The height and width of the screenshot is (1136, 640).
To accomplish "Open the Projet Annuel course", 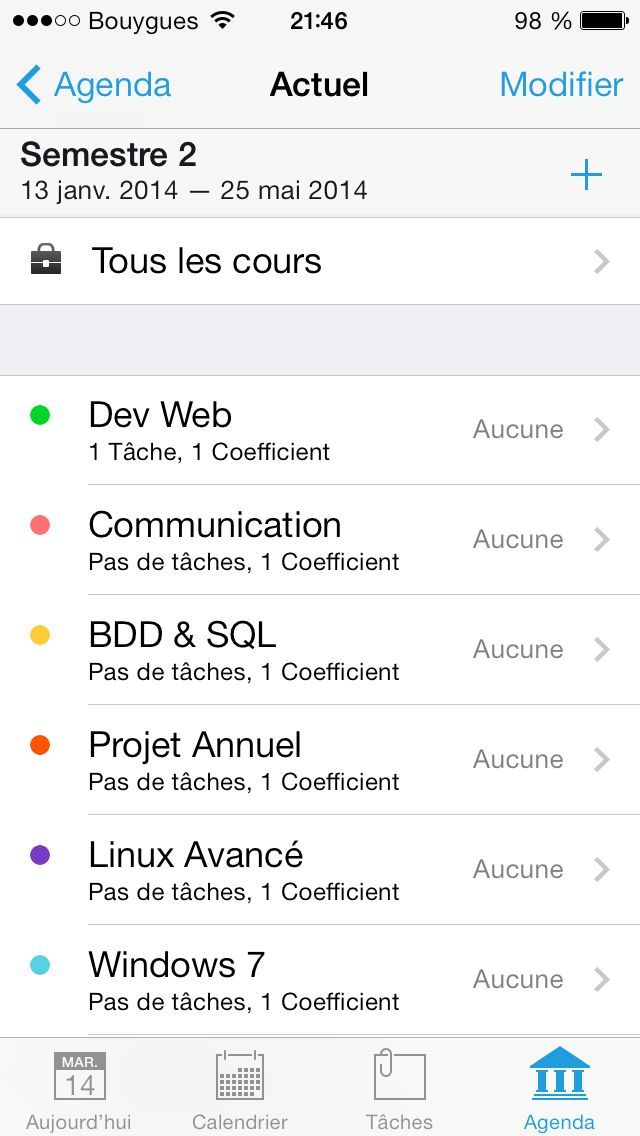I will 320,761.
